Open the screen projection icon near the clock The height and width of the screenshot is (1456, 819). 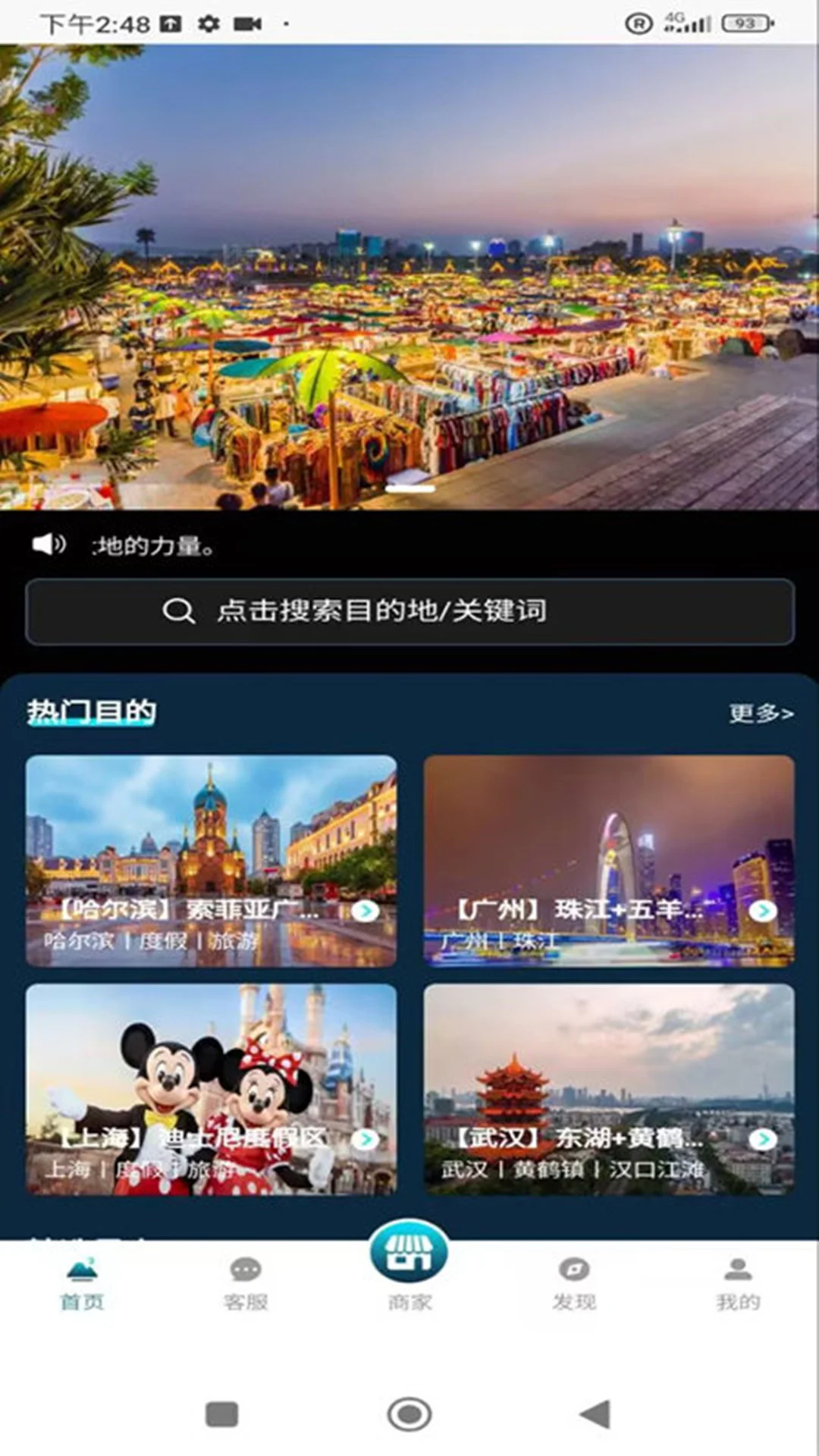pyautogui.click(x=170, y=23)
